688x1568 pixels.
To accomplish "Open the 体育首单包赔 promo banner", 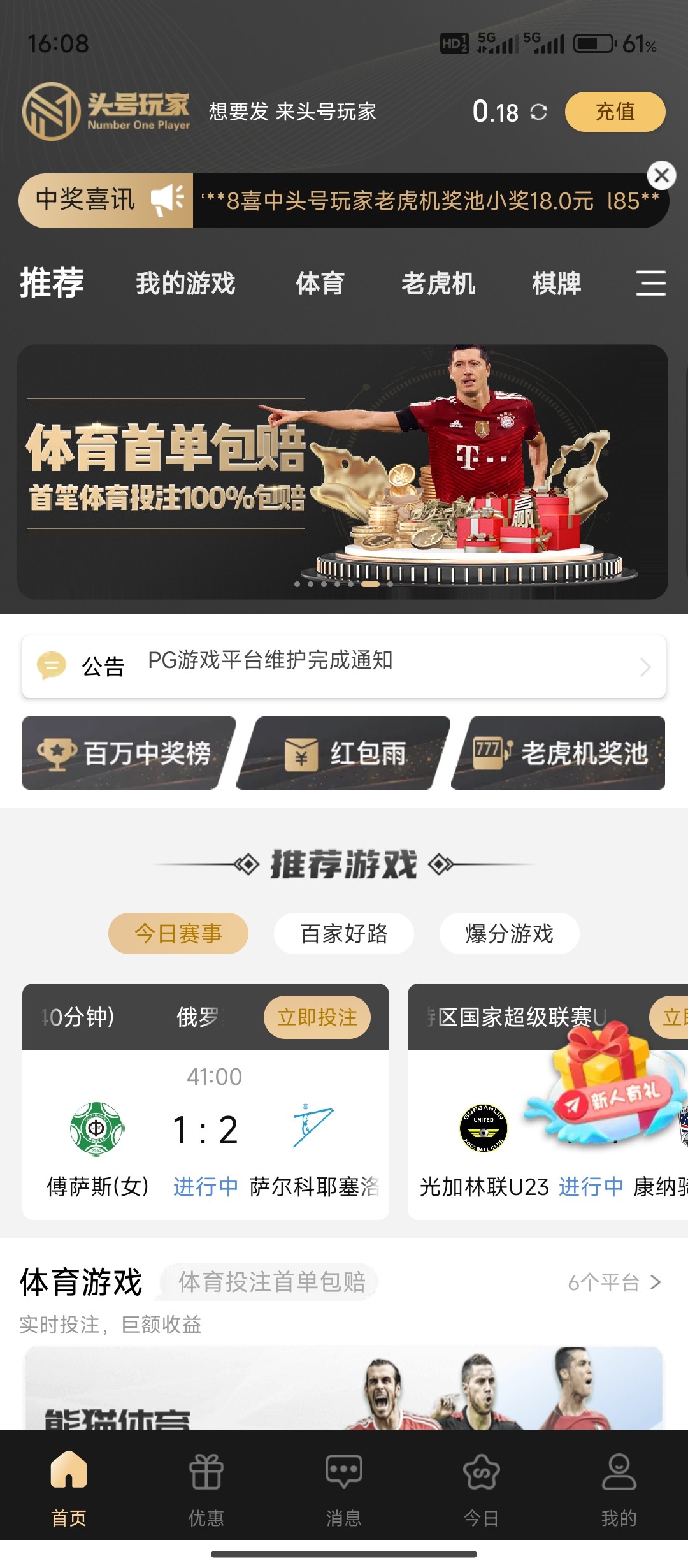I will (x=343, y=472).
